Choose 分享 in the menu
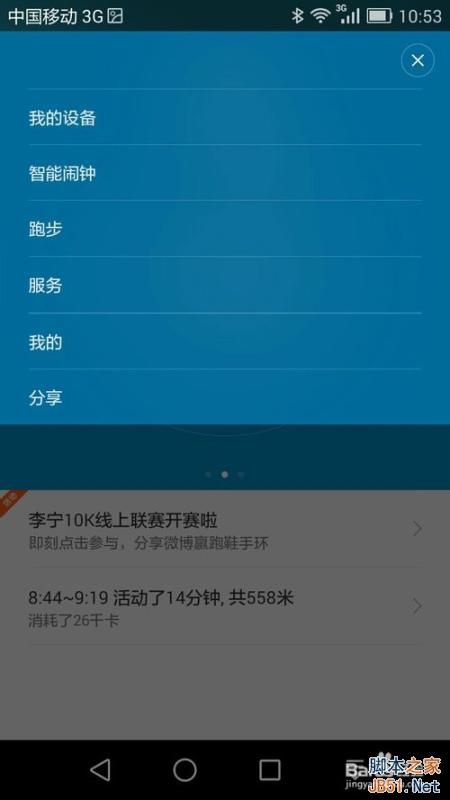 click(225, 397)
